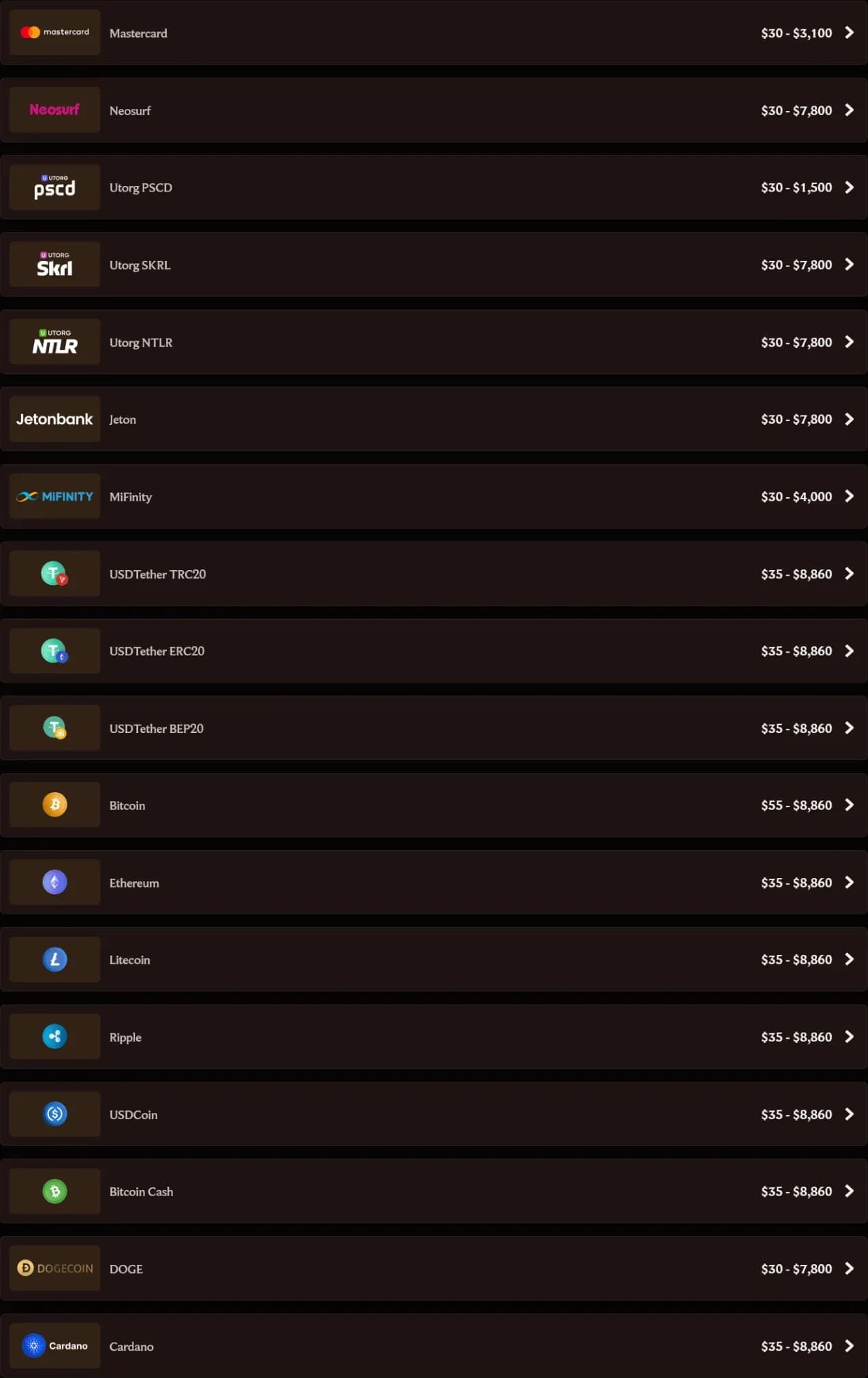Select the Utorg SKRL row
868x1378 pixels.
(x=433, y=265)
